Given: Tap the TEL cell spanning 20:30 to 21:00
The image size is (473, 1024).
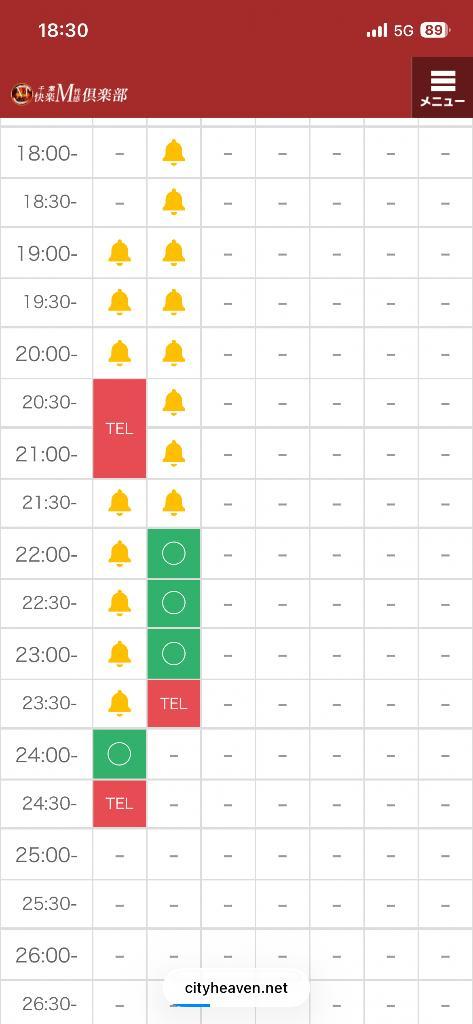Looking at the screenshot, I should pyautogui.click(x=120, y=428).
